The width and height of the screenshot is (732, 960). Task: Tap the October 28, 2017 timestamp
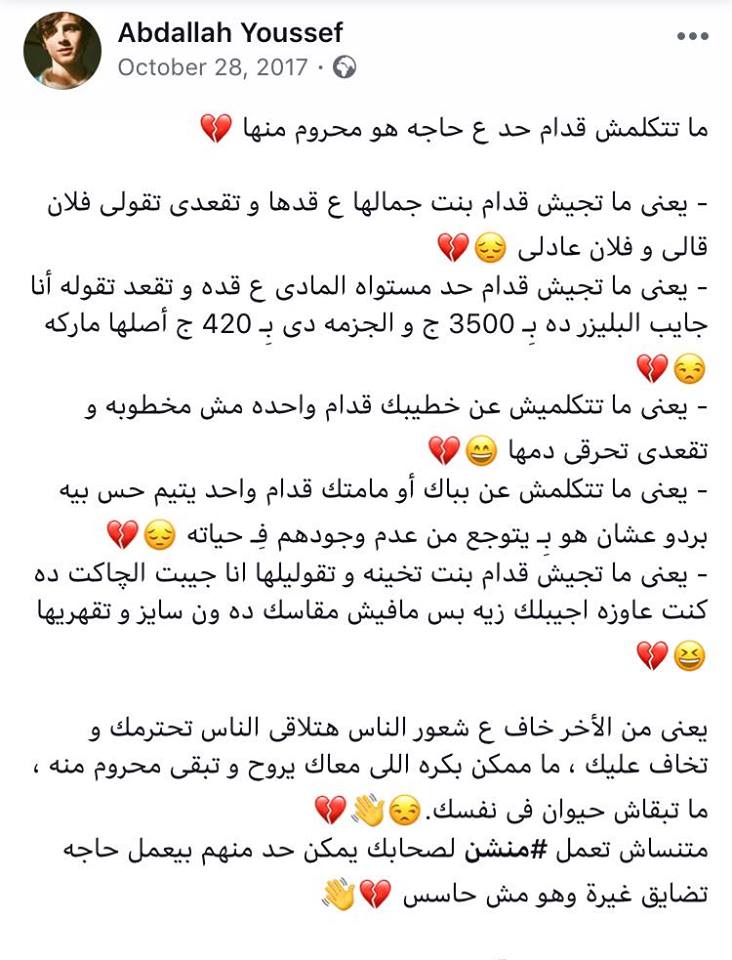pos(211,68)
